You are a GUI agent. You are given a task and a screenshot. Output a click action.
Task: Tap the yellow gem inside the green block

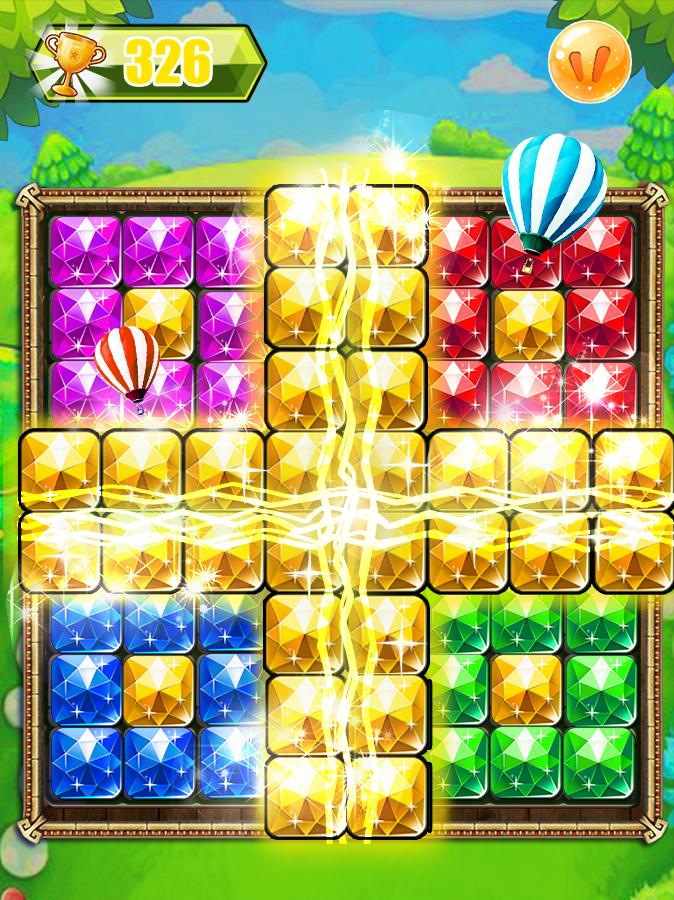(x=526, y=687)
